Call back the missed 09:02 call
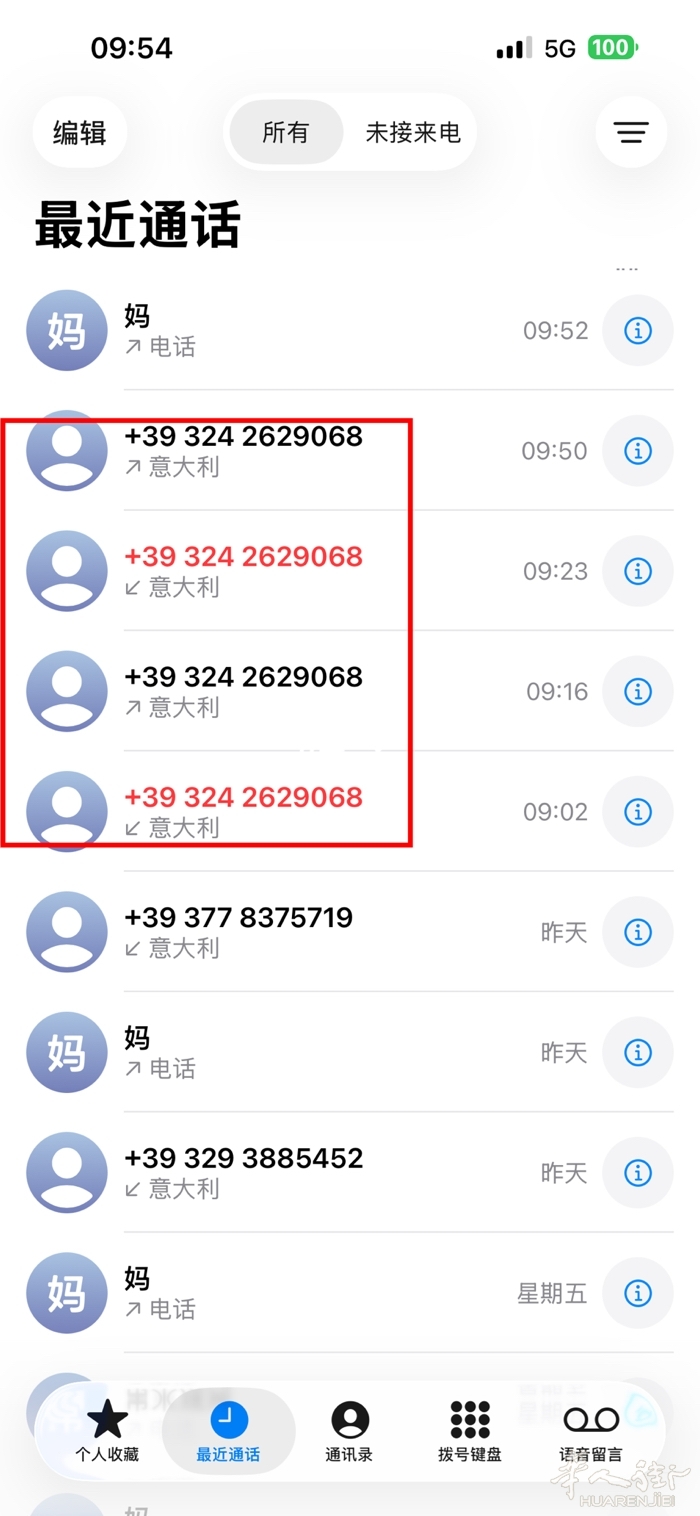 tap(300, 811)
